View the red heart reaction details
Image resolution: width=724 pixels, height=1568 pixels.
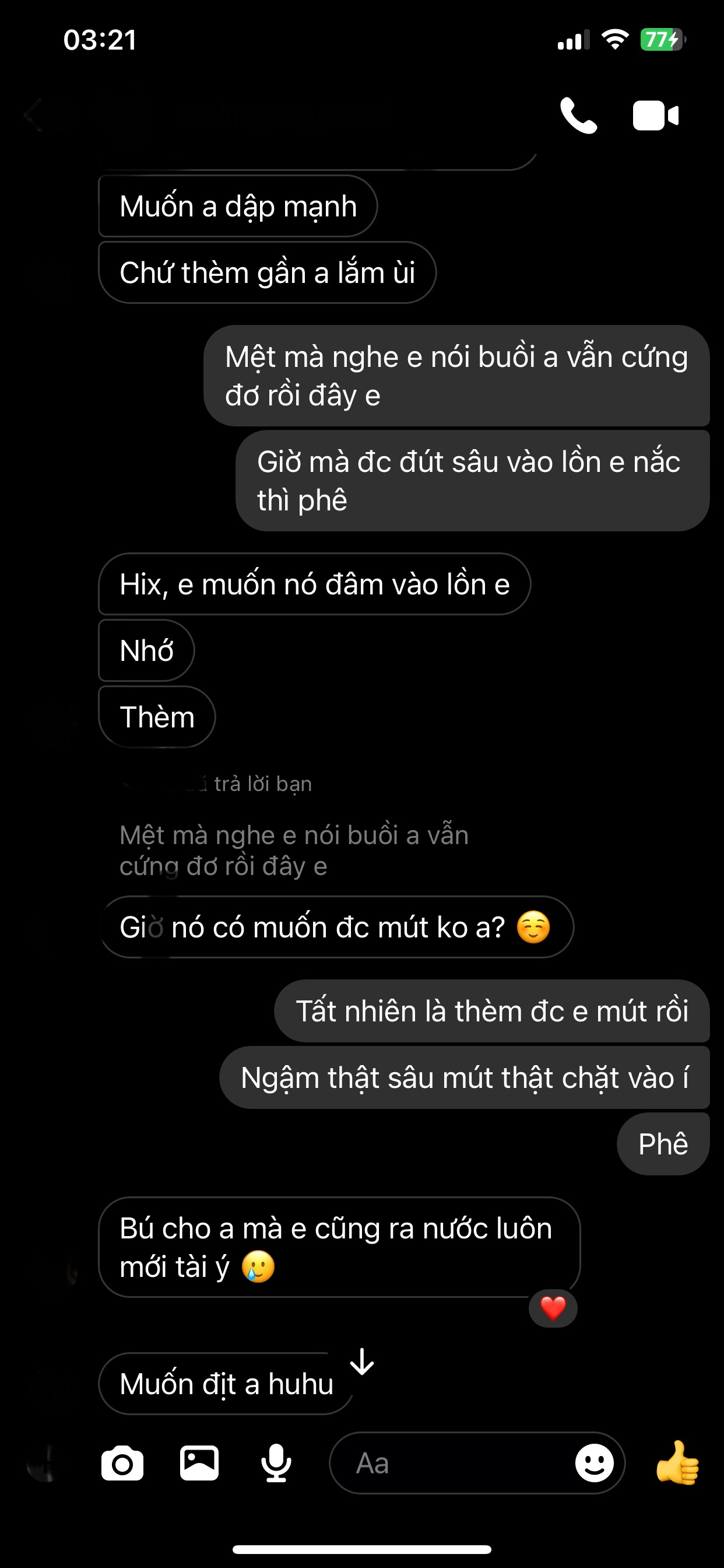coord(553,1308)
